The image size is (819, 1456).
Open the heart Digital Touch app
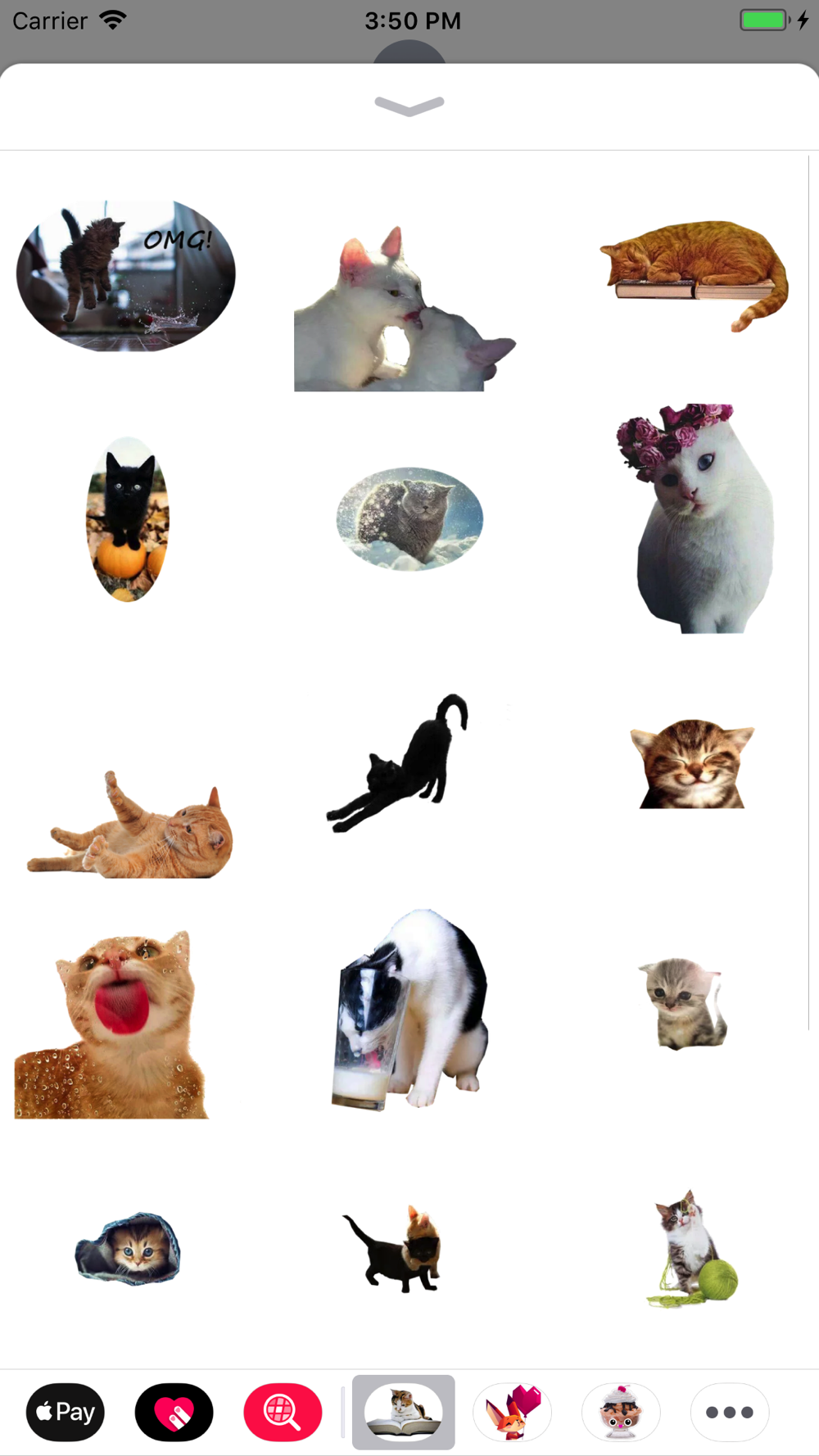174,1412
